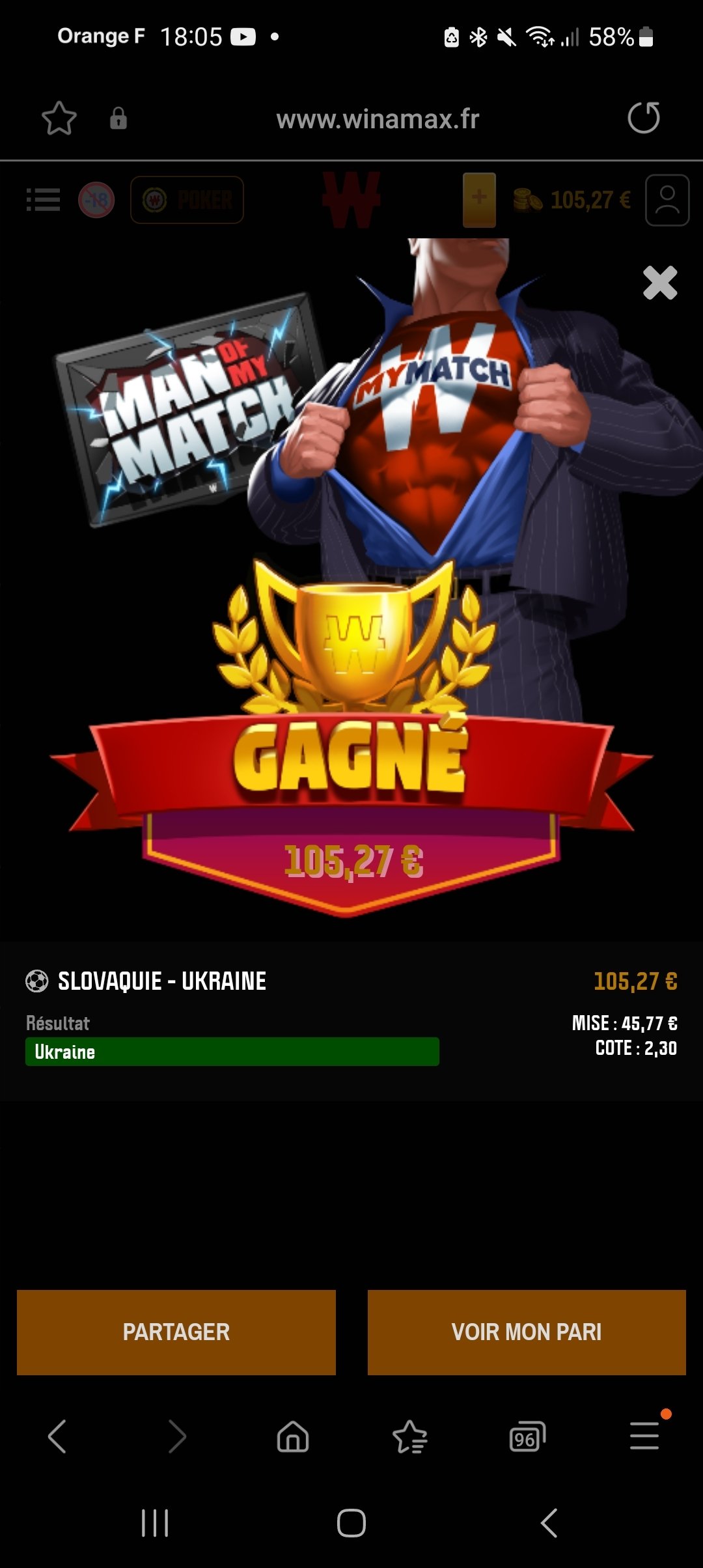Close the GAGNÉ winning popup

click(660, 283)
